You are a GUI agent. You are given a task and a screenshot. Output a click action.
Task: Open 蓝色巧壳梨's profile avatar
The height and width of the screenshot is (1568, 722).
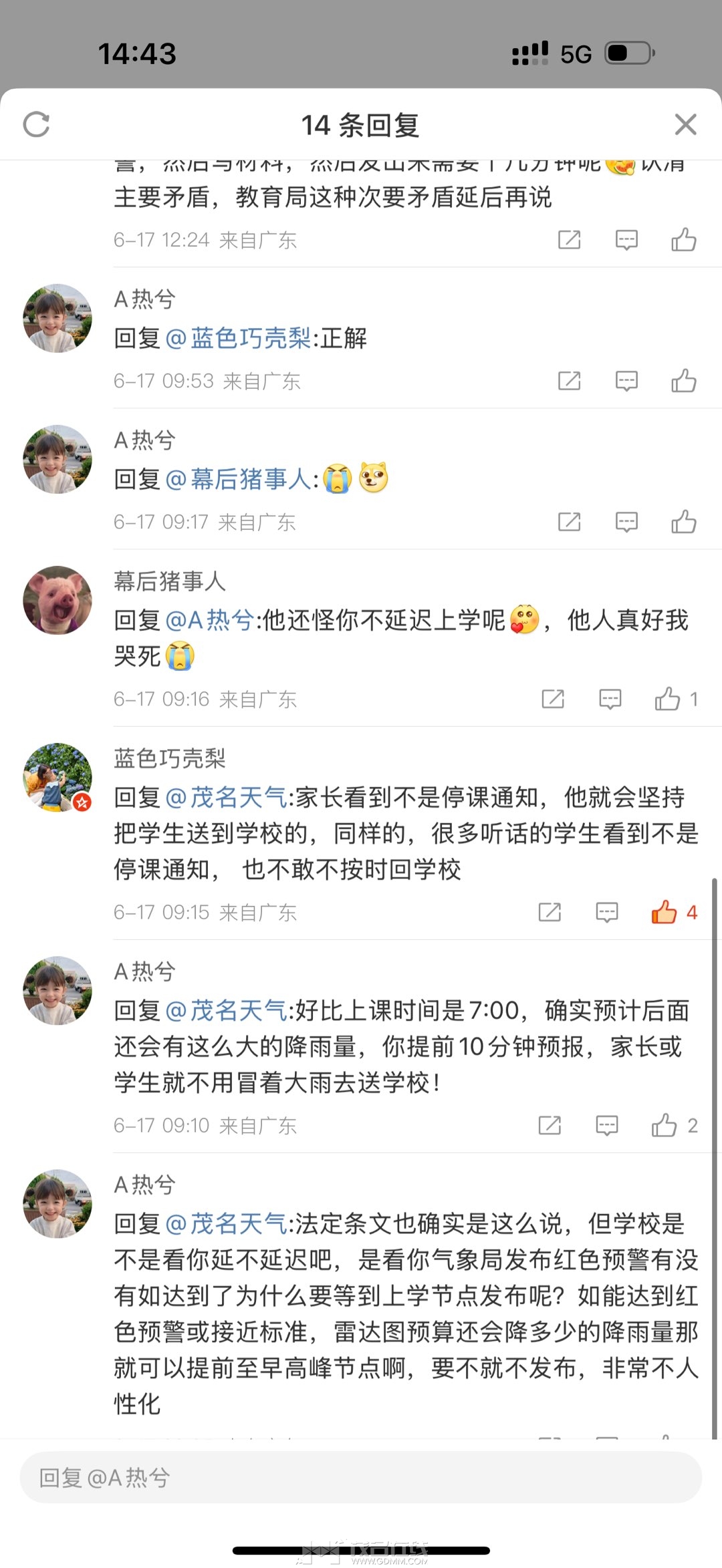(x=57, y=777)
